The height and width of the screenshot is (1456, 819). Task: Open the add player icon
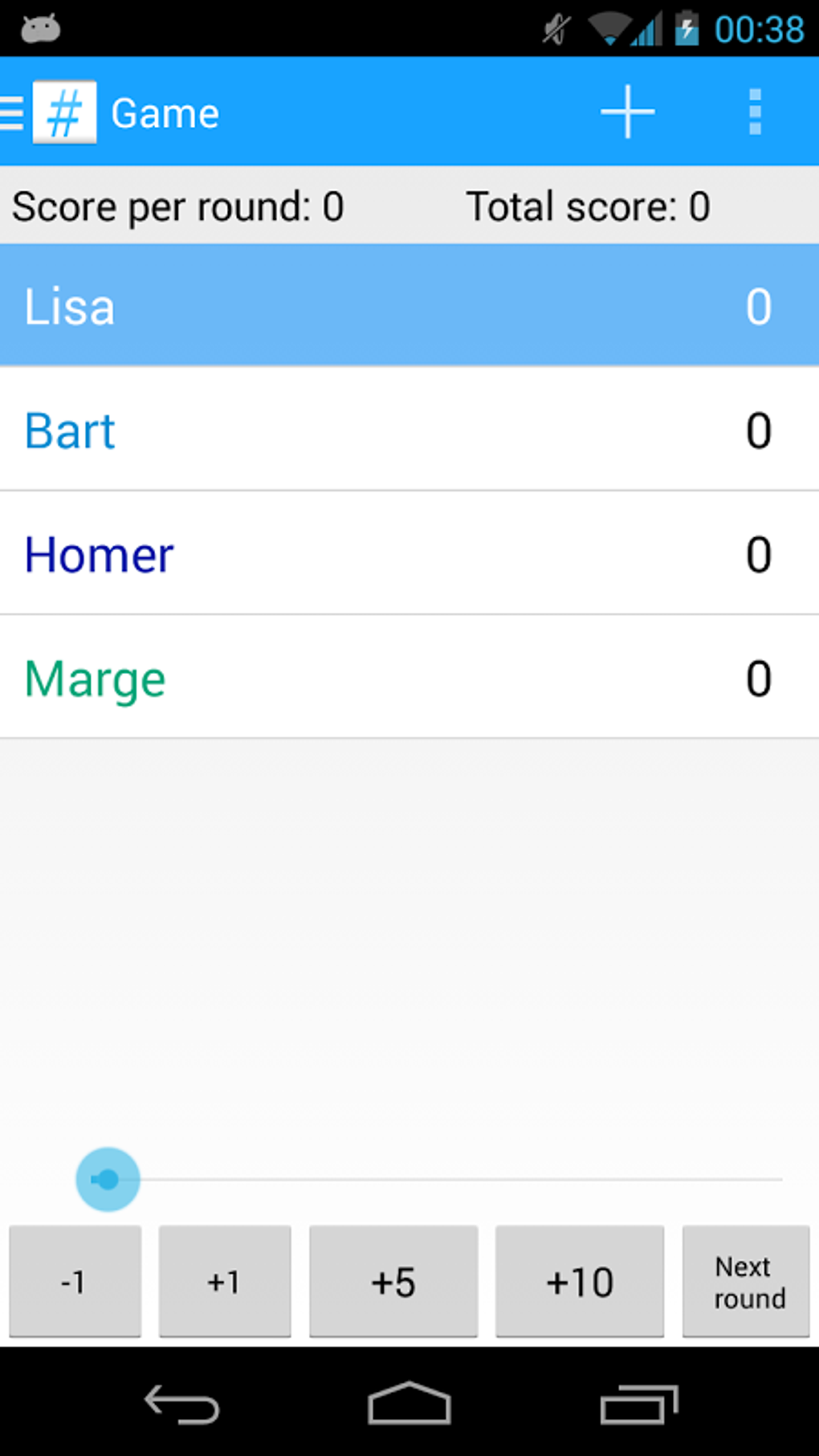(x=626, y=112)
